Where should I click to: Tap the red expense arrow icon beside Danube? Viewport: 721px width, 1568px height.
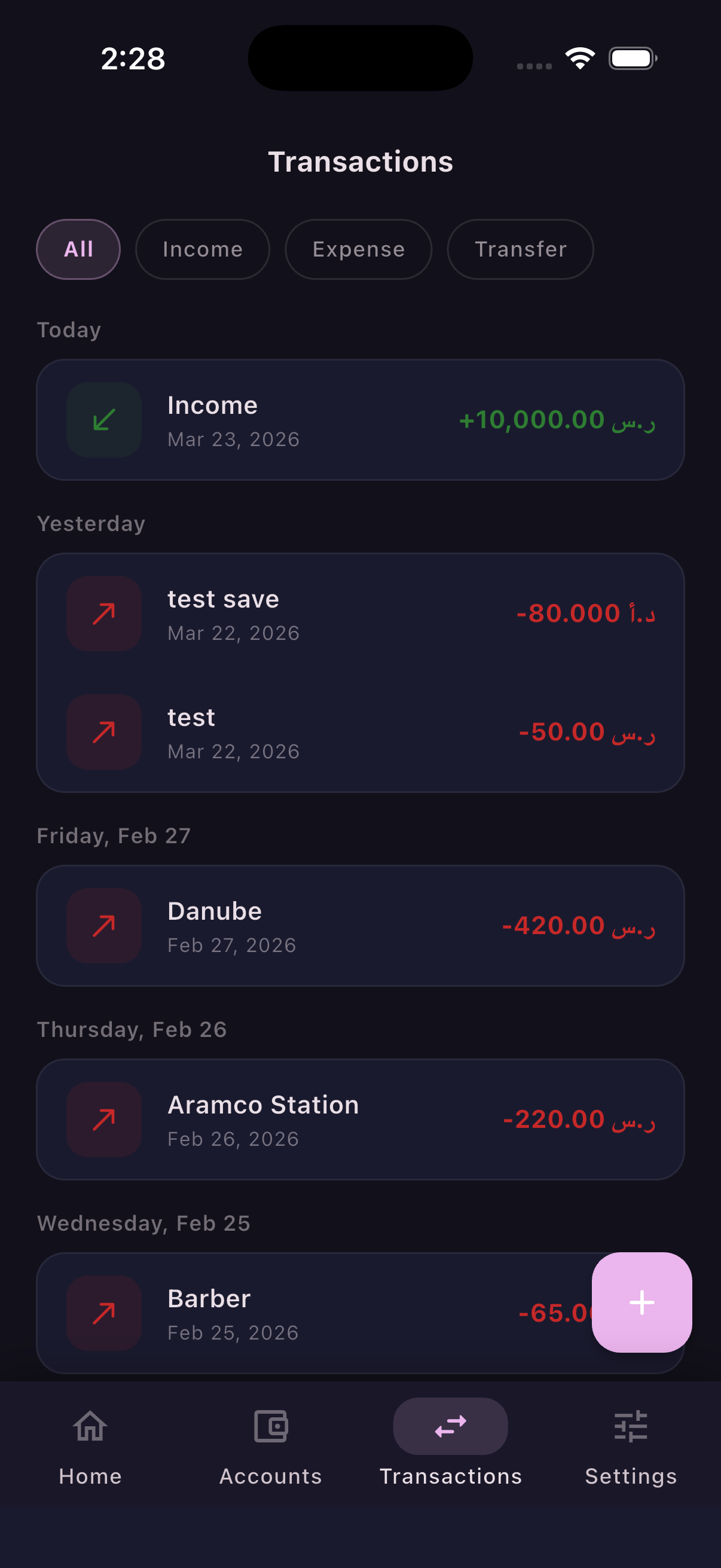click(103, 925)
